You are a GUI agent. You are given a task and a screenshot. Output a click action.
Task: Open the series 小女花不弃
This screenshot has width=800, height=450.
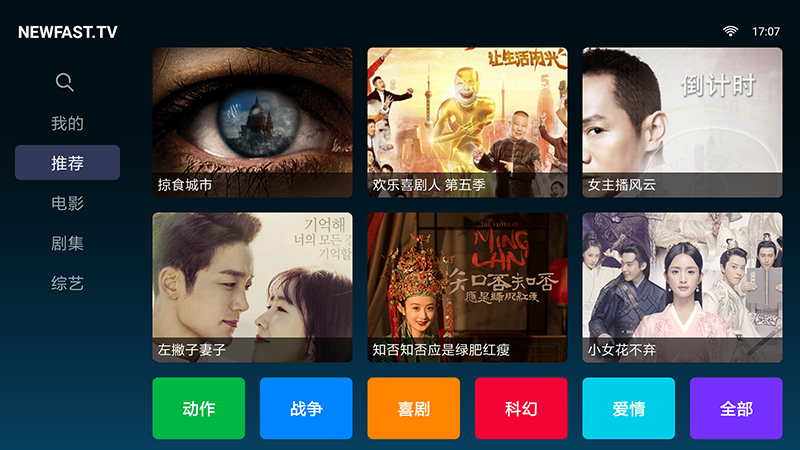coord(682,287)
